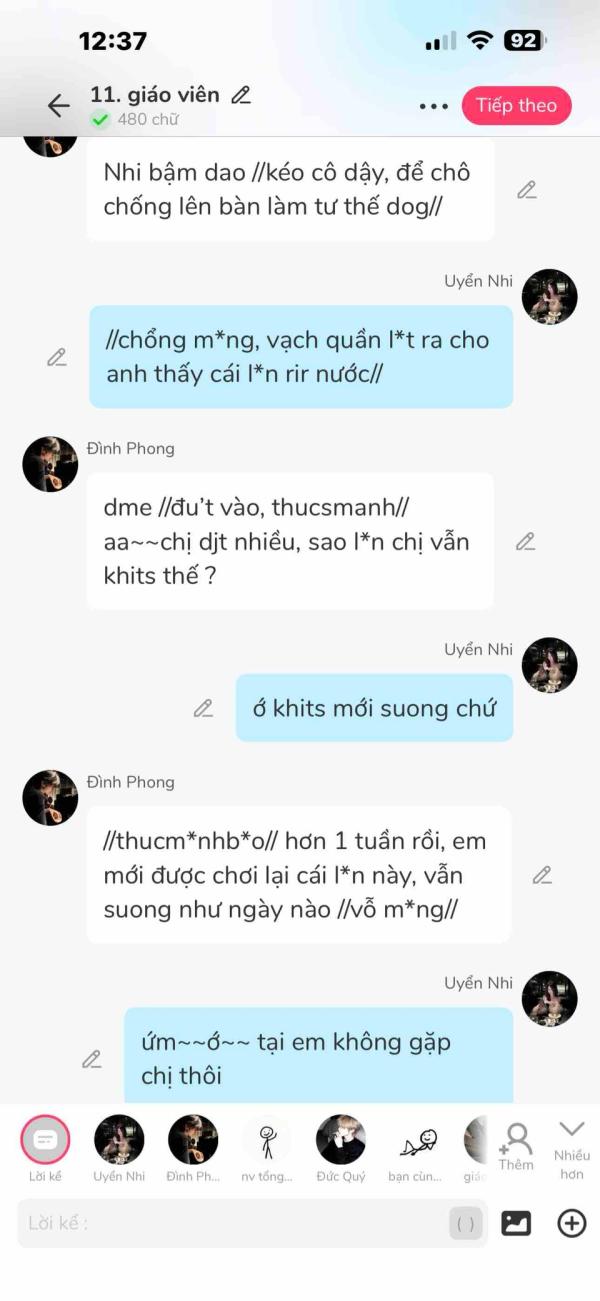Tap the parentheses button in input box

click(x=466, y=1223)
